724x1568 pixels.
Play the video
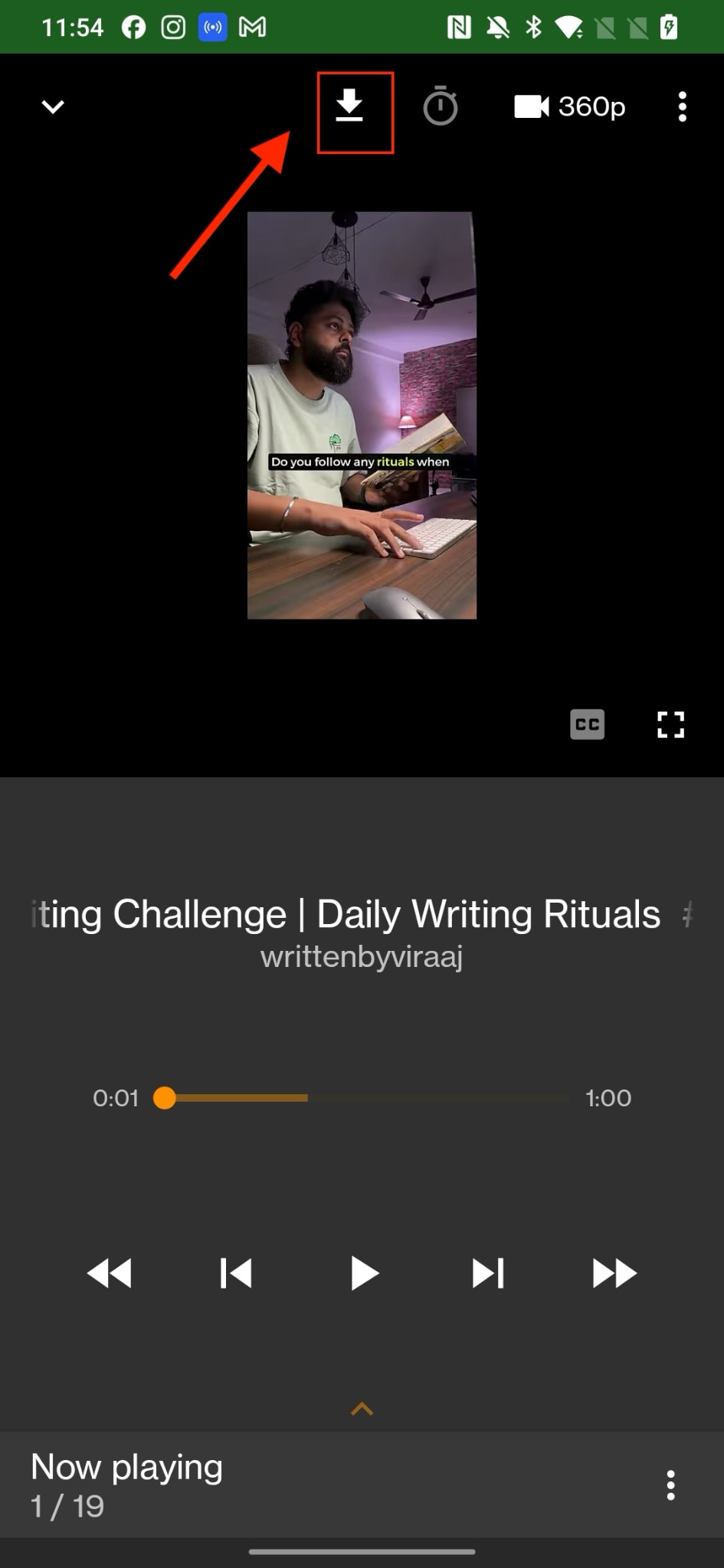coord(363,1274)
